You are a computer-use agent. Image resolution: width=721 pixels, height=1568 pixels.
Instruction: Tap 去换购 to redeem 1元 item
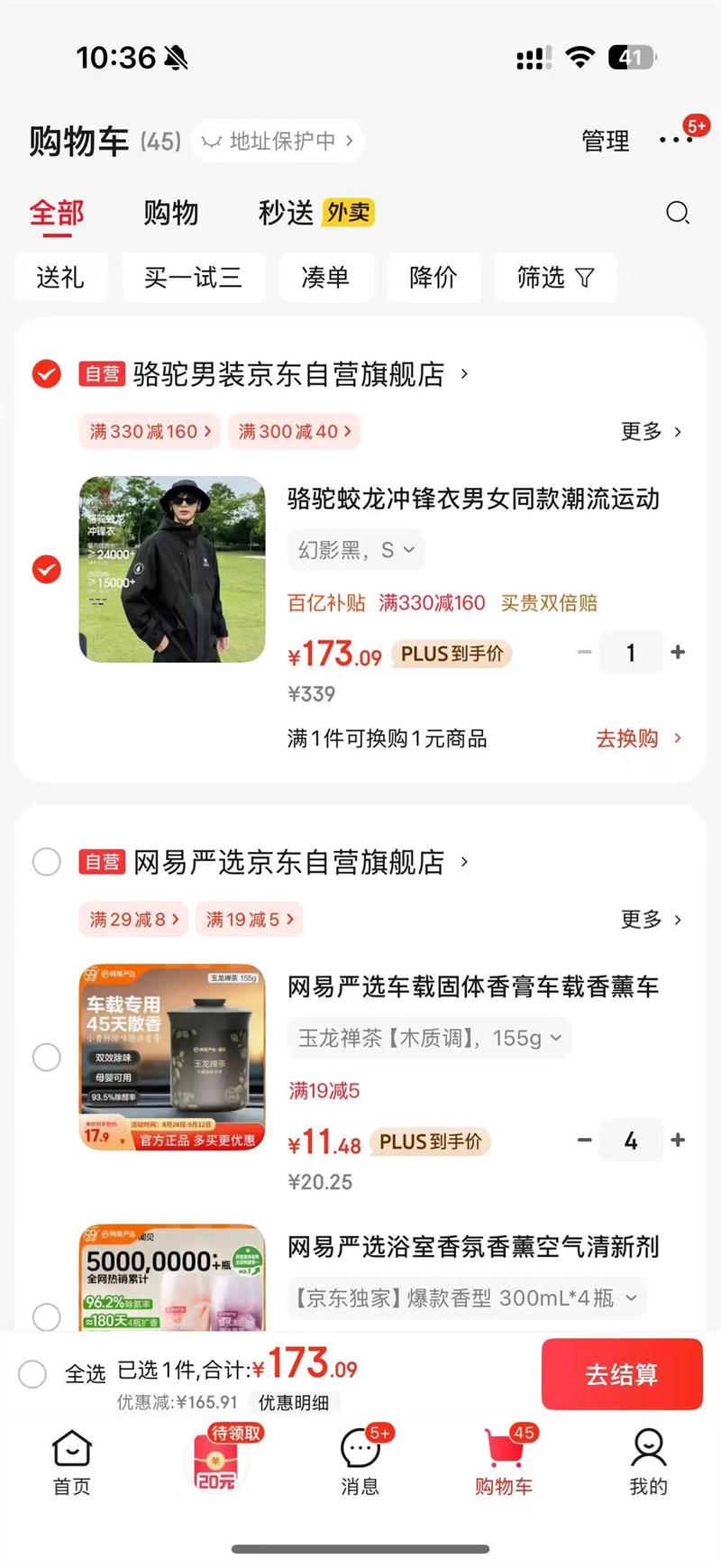pos(637,738)
